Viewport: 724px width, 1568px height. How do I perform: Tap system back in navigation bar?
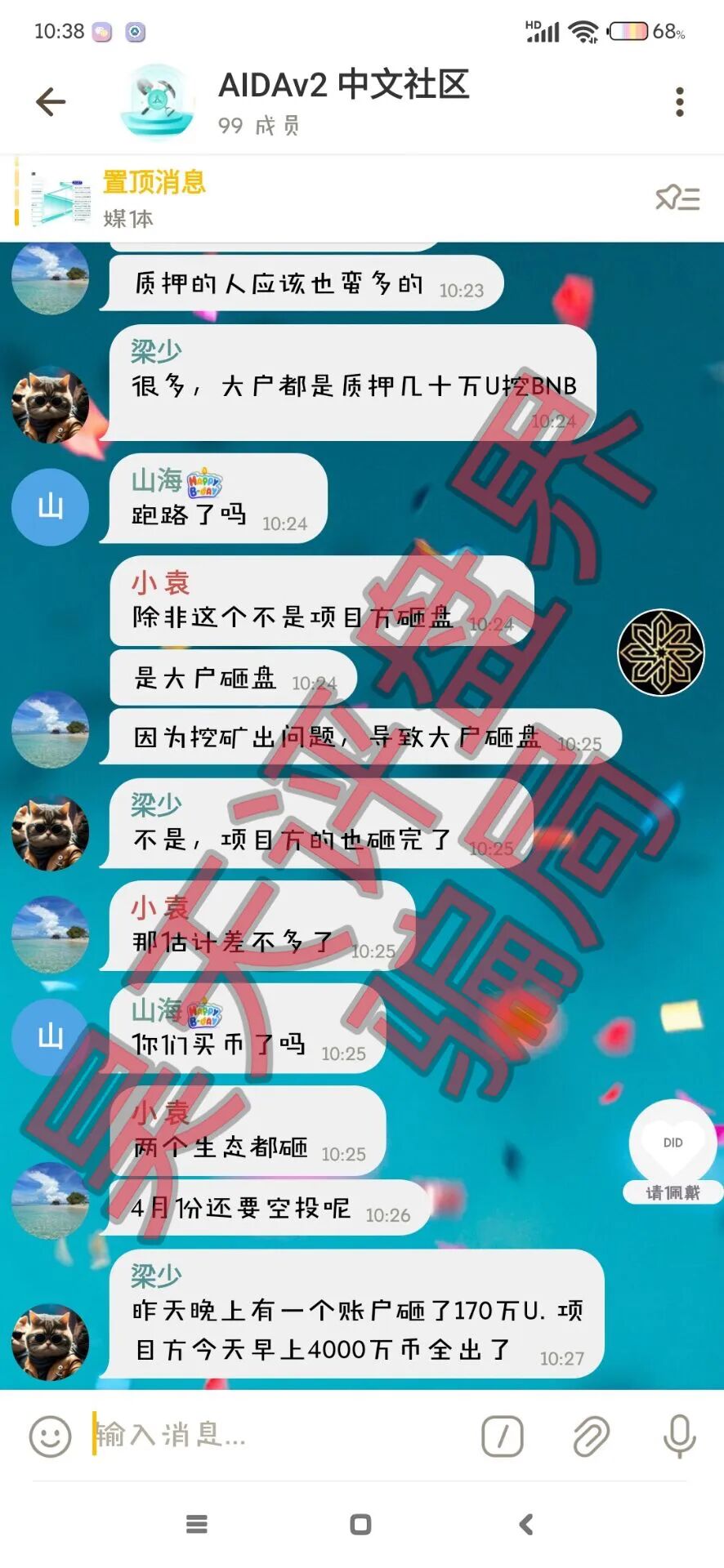point(527,1524)
